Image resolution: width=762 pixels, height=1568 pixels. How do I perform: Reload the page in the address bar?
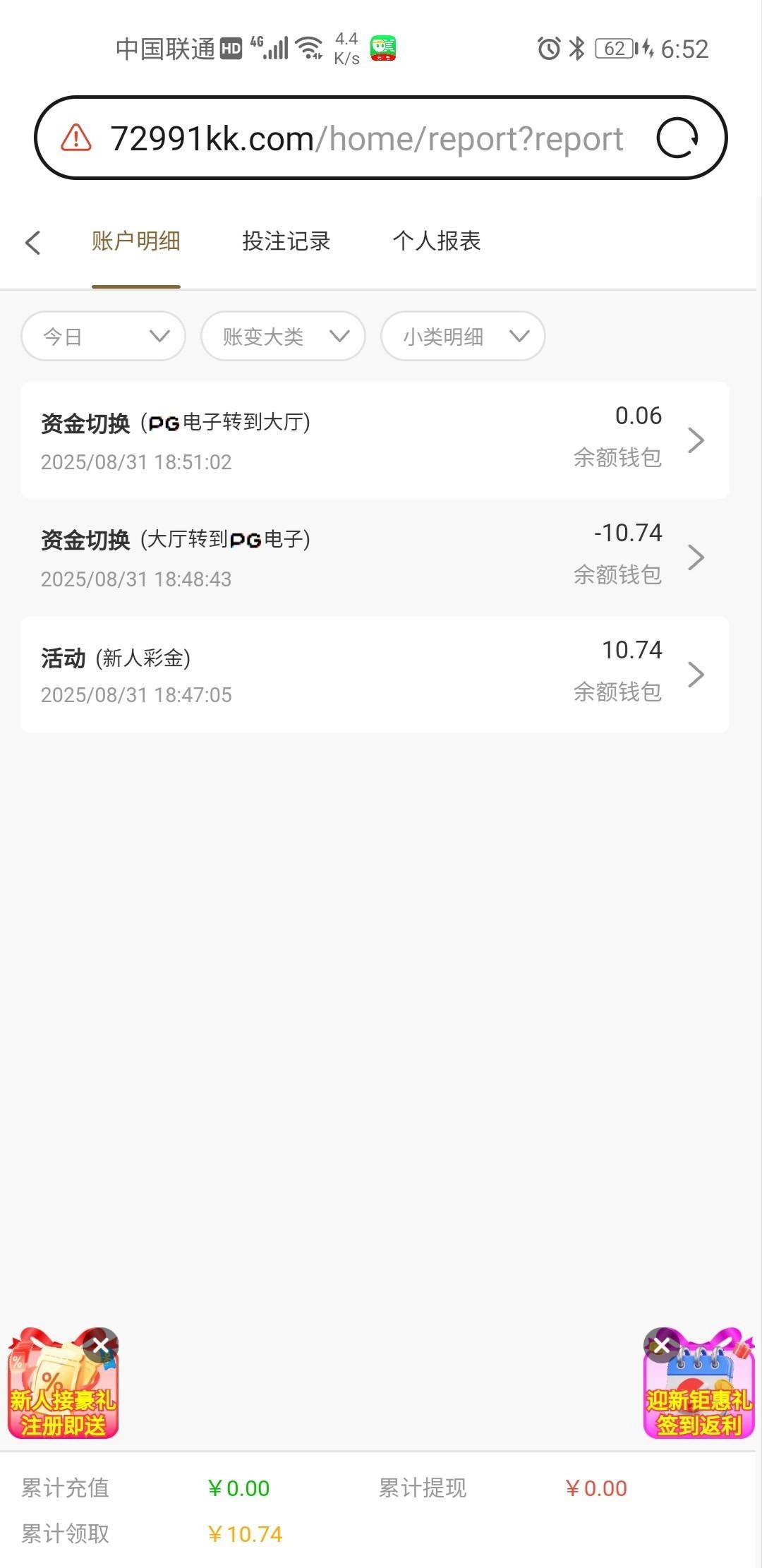(x=677, y=138)
